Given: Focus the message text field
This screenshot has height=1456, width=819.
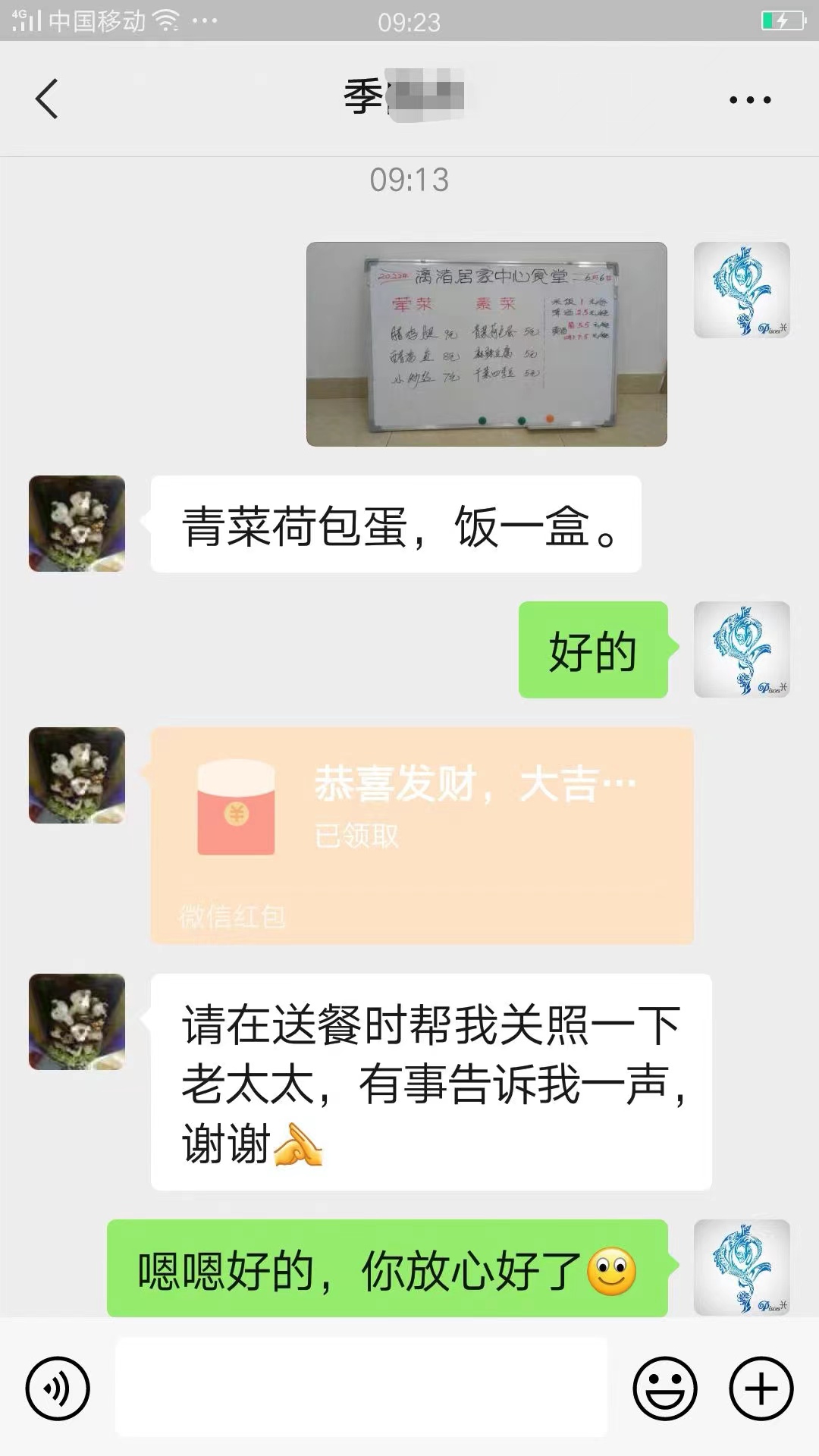Looking at the screenshot, I should pos(362,1387).
